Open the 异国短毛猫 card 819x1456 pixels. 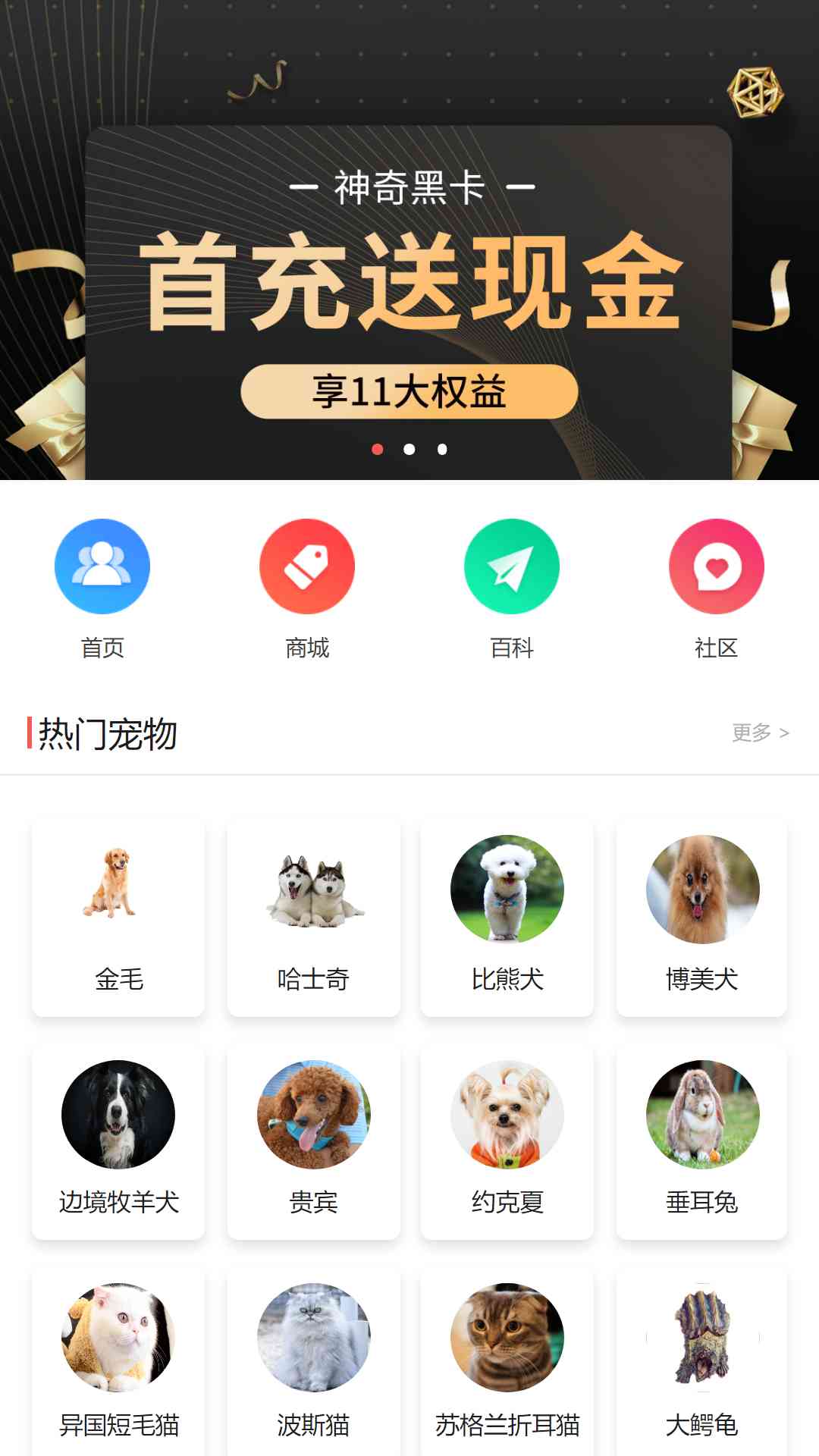pos(118,1362)
